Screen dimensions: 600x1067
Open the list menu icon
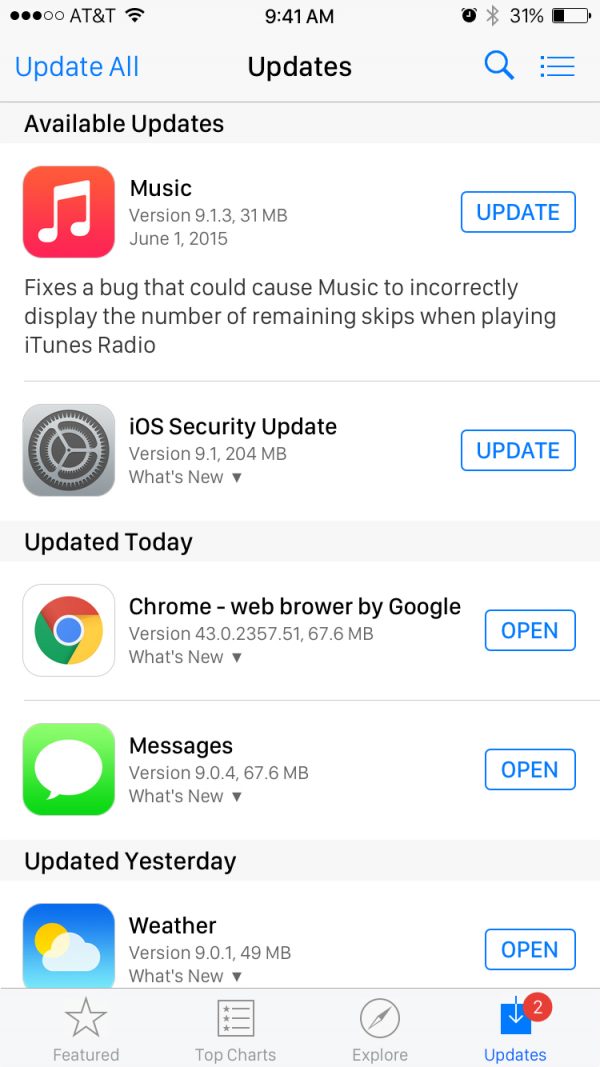tap(557, 66)
